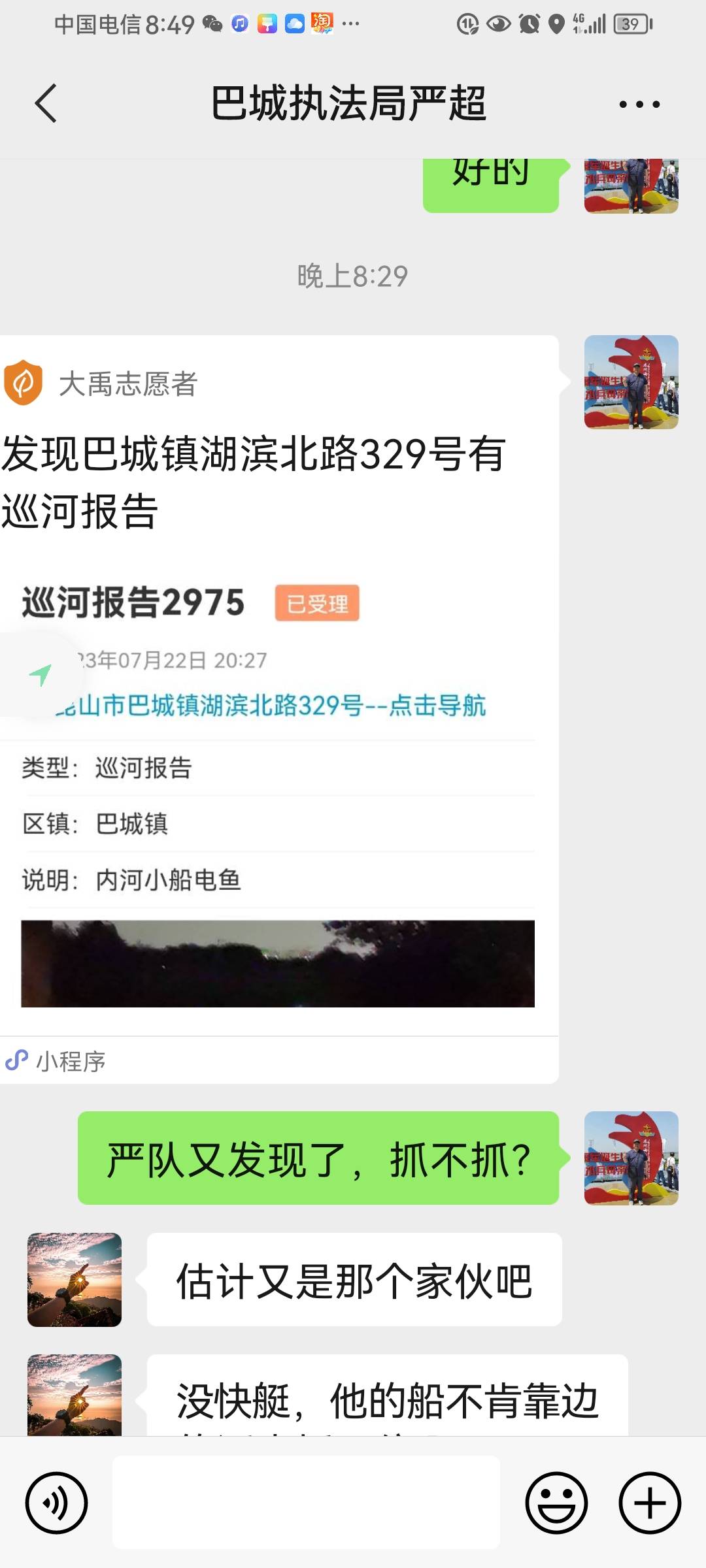Open sender avatar next to 严队又发现了 message
The width and height of the screenshot is (706, 1568).
point(631,1158)
